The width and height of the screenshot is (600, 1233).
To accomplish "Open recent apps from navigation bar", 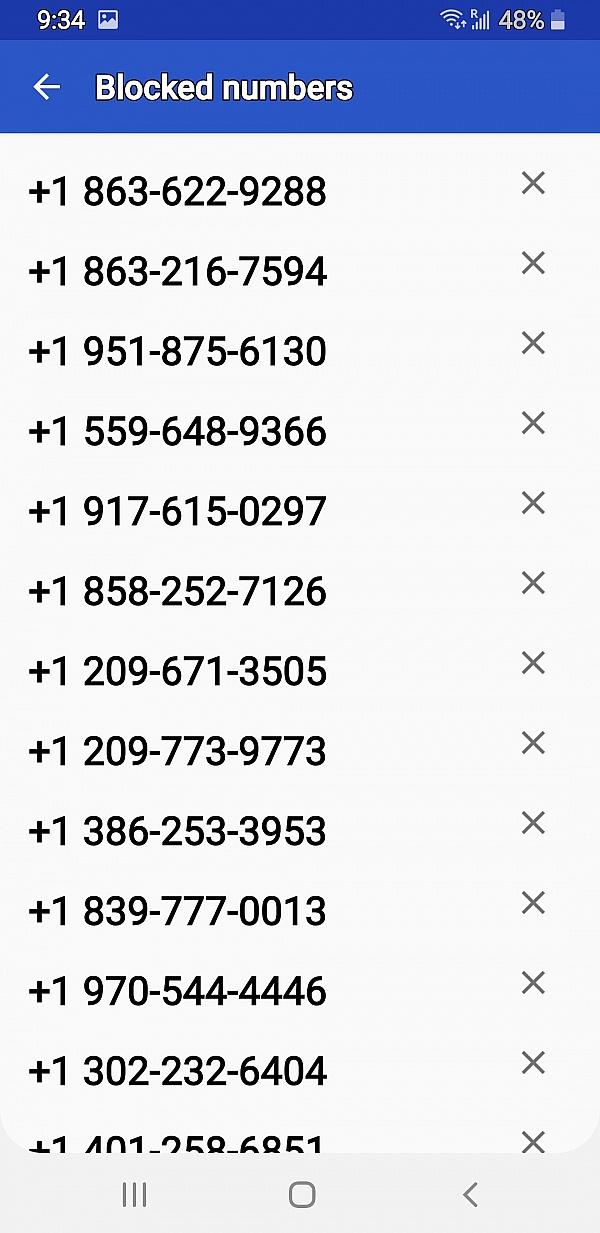I will tap(134, 1194).
